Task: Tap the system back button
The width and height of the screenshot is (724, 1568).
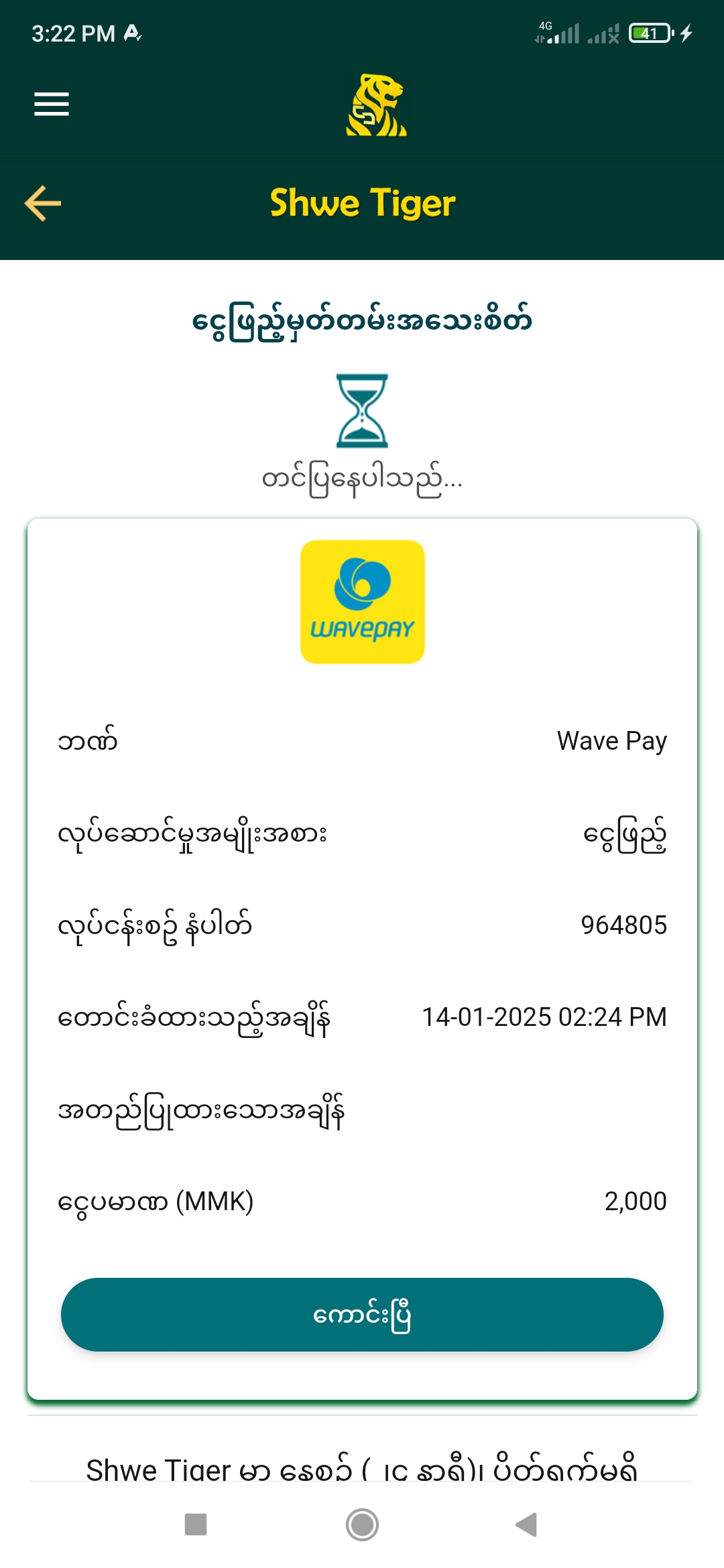Action: click(527, 1524)
